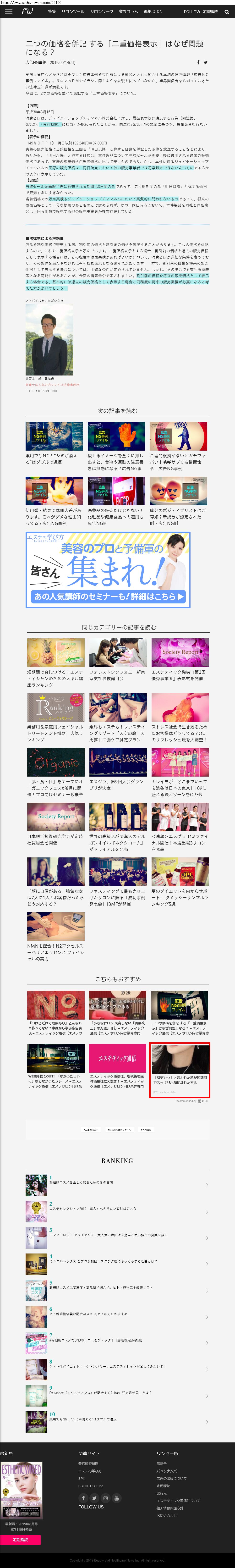
Task: Open the 美容のプロと予備軍の集まれ banner
Action: [108, 569]
